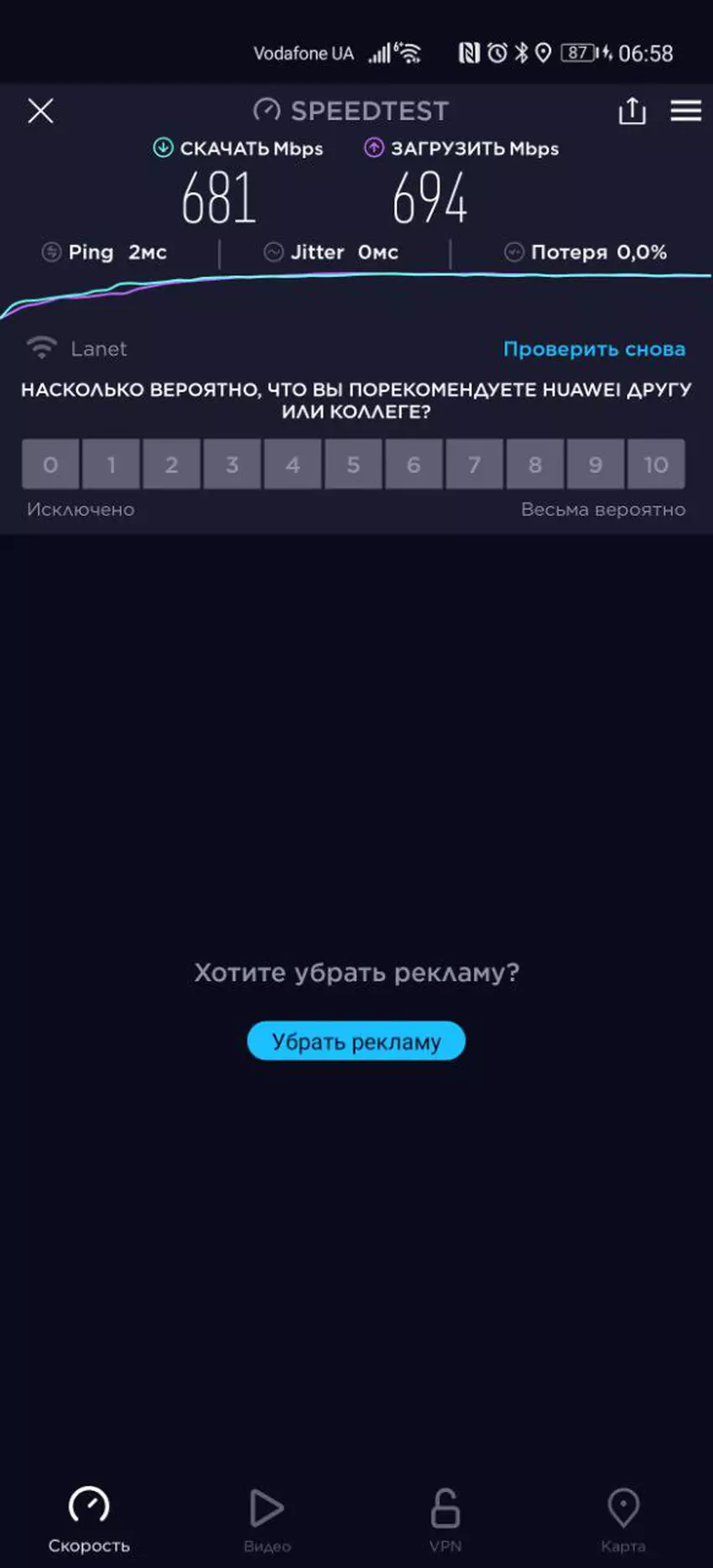
Task: Go to the Карта tab
Action: [623, 1519]
